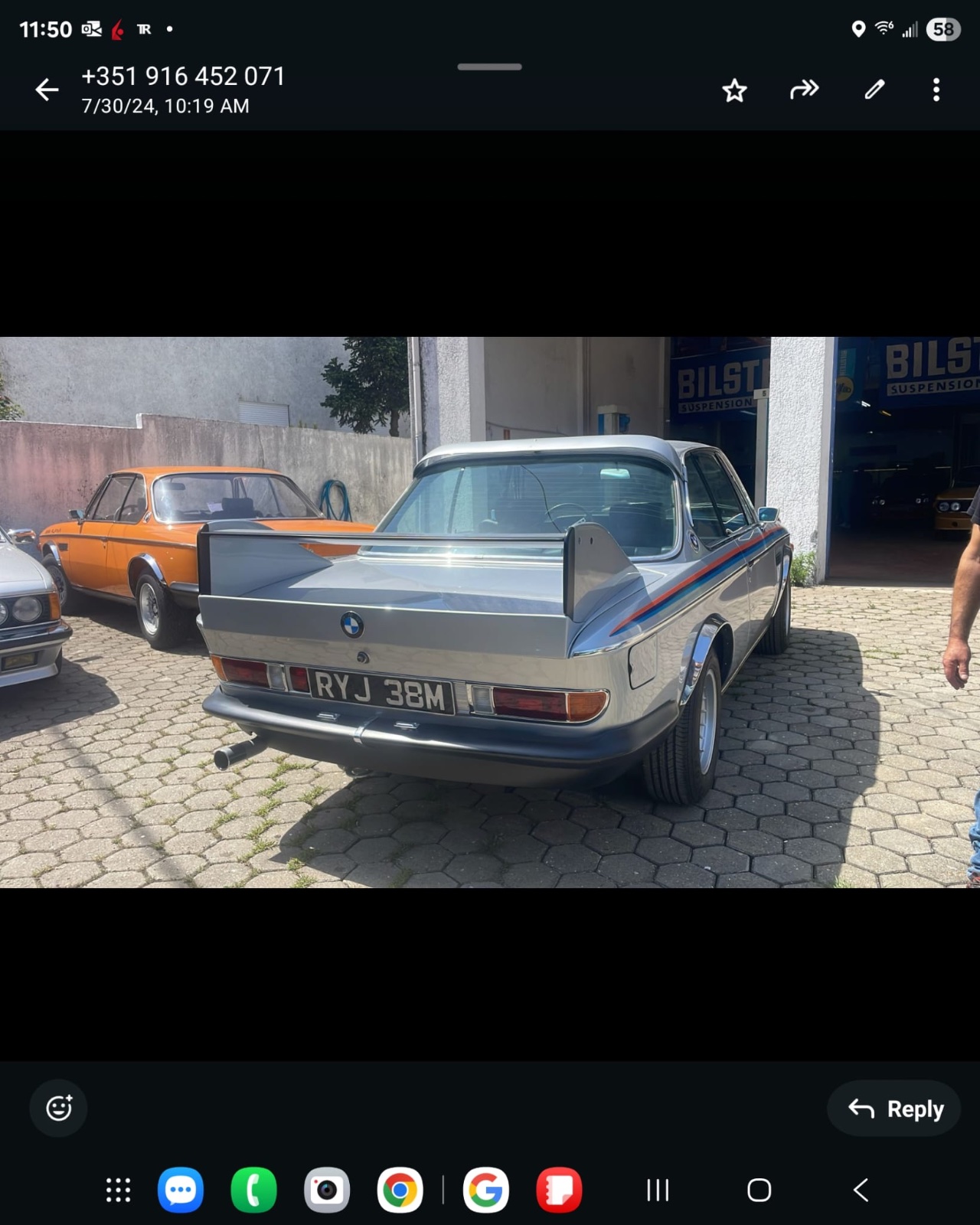
Task: Forward this photo
Action: [804, 90]
